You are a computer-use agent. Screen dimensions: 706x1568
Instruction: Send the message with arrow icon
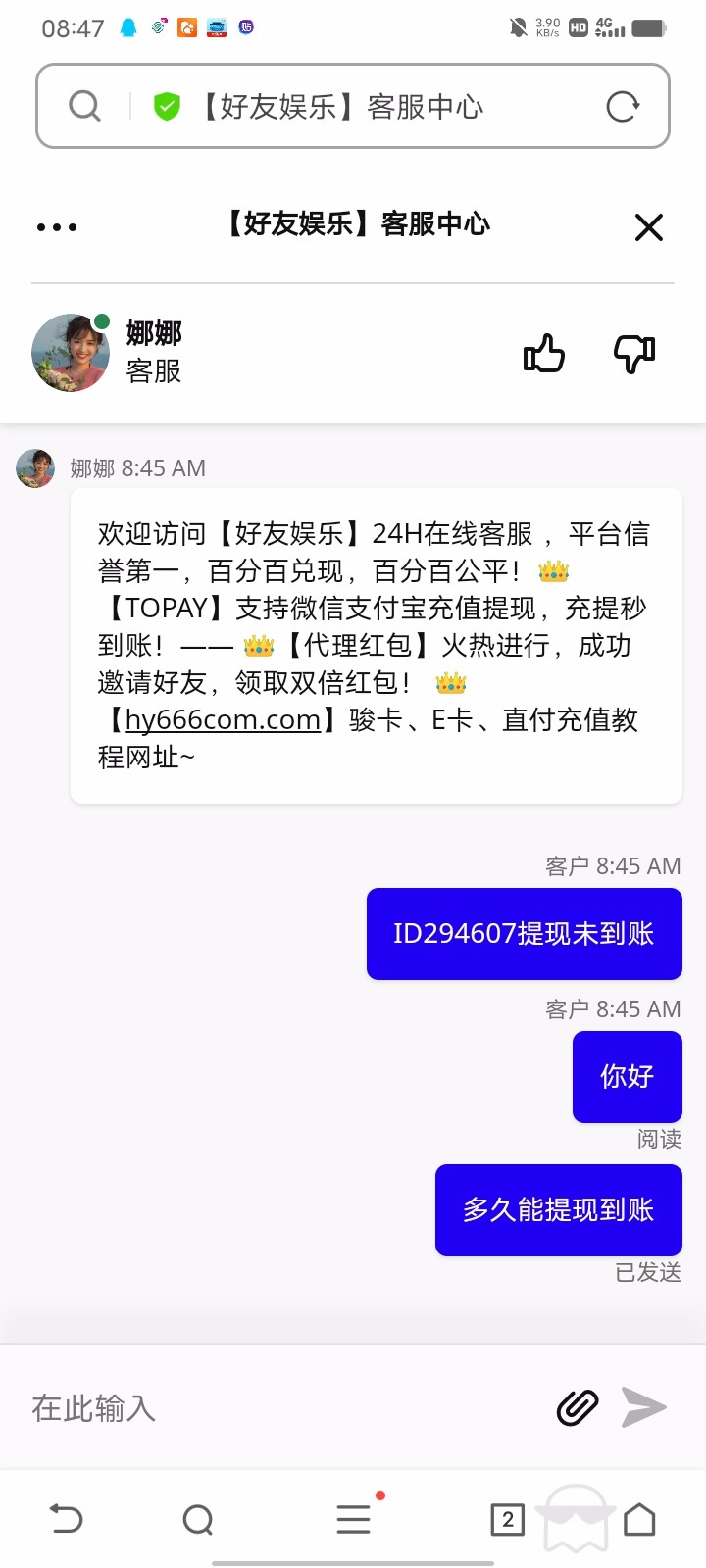pos(644,1408)
